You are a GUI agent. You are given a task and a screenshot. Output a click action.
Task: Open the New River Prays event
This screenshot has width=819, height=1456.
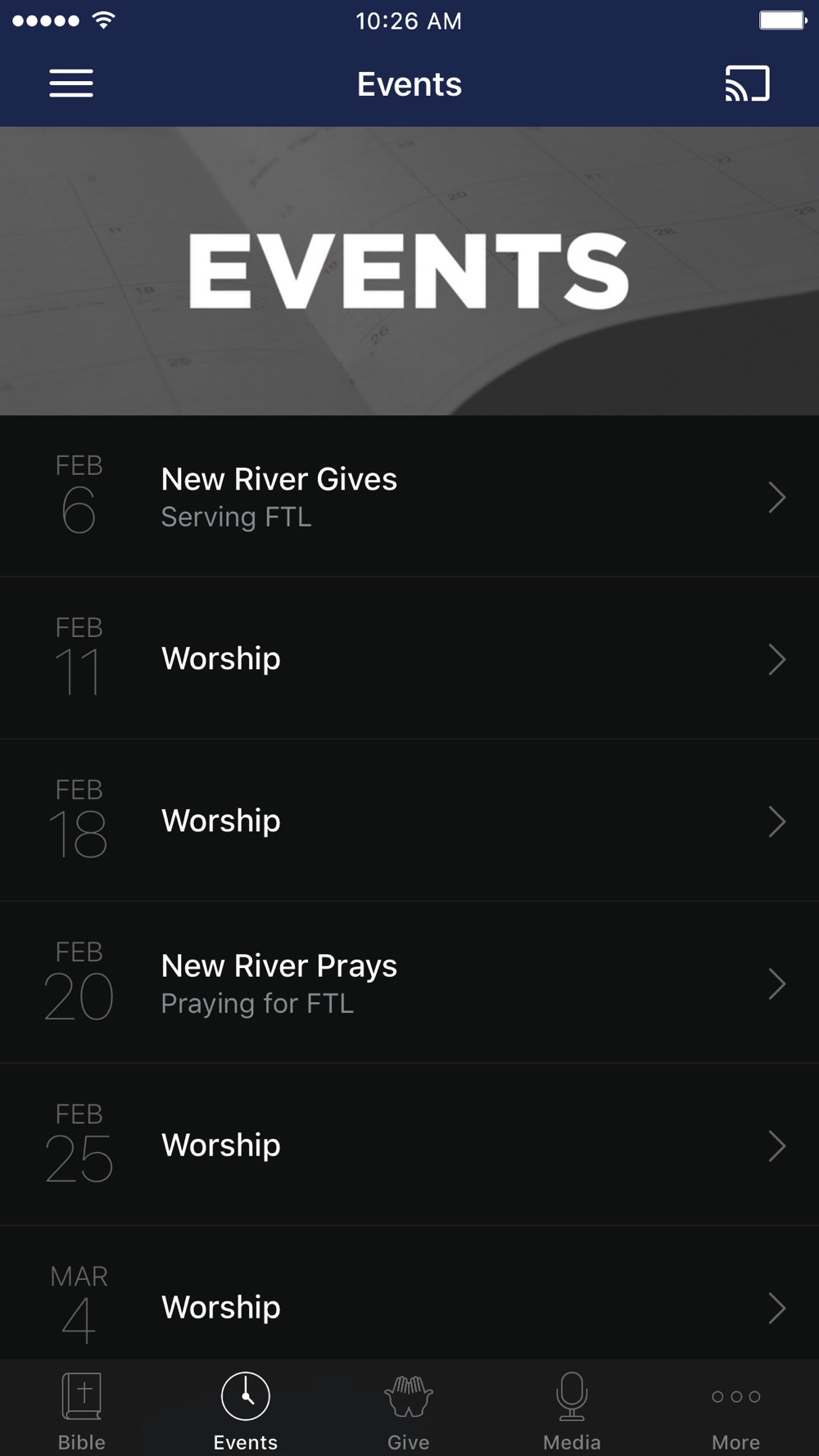(409, 983)
